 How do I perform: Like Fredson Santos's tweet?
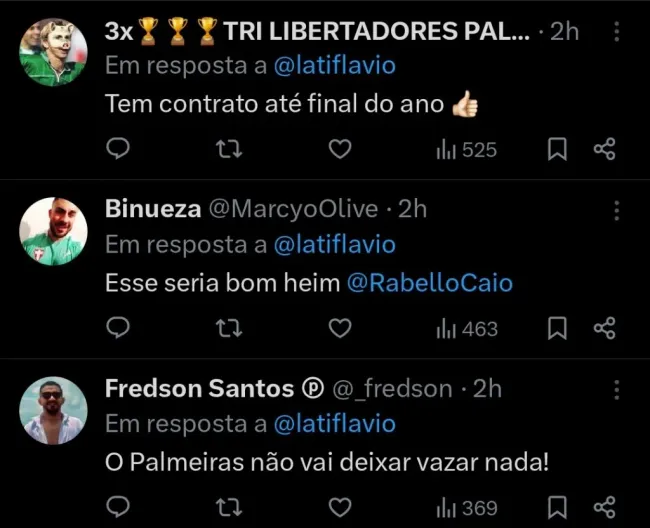tap(340, 508)
